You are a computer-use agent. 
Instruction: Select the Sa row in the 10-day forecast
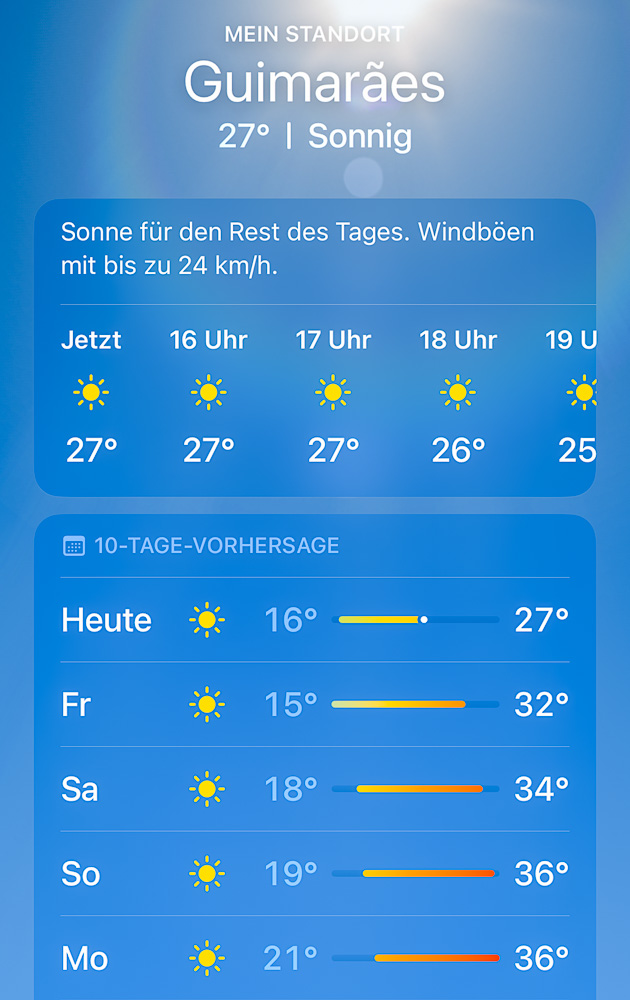pos(315,789)
